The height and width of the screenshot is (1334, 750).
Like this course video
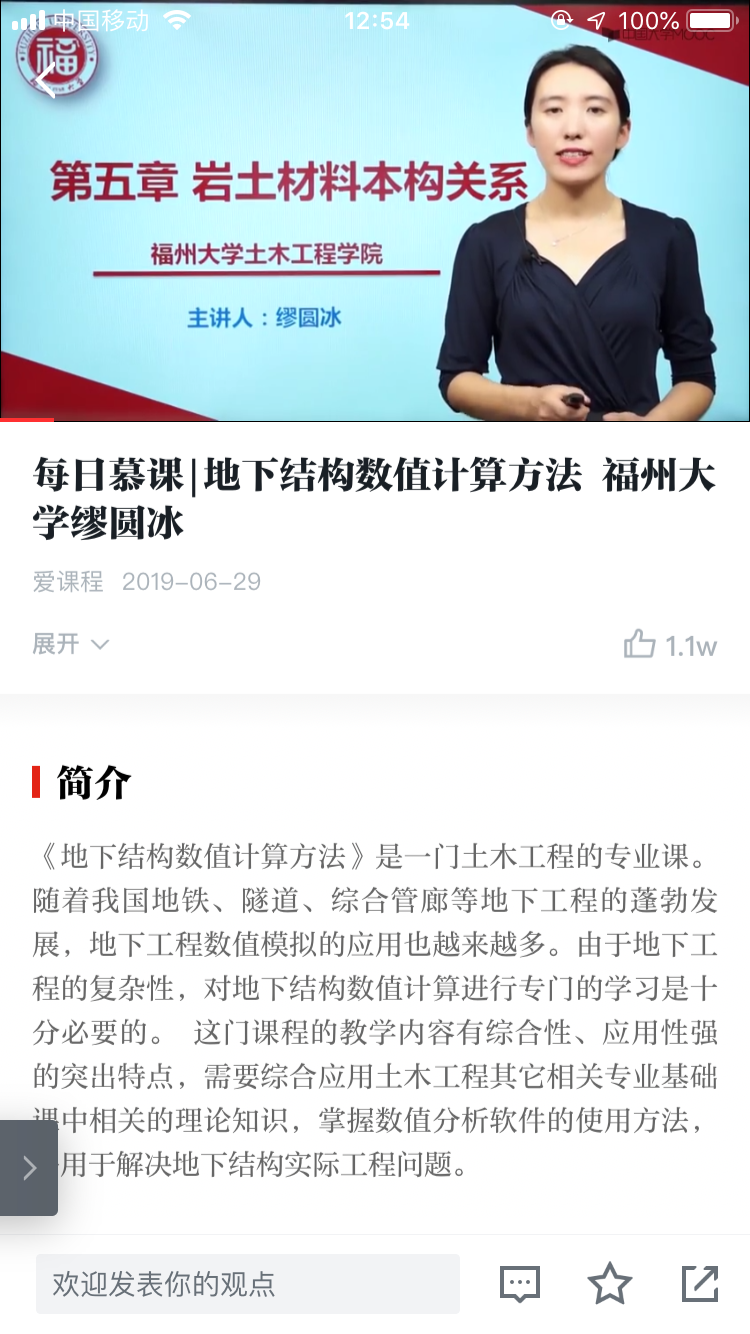pyautogui.click(x=640, y=645)
